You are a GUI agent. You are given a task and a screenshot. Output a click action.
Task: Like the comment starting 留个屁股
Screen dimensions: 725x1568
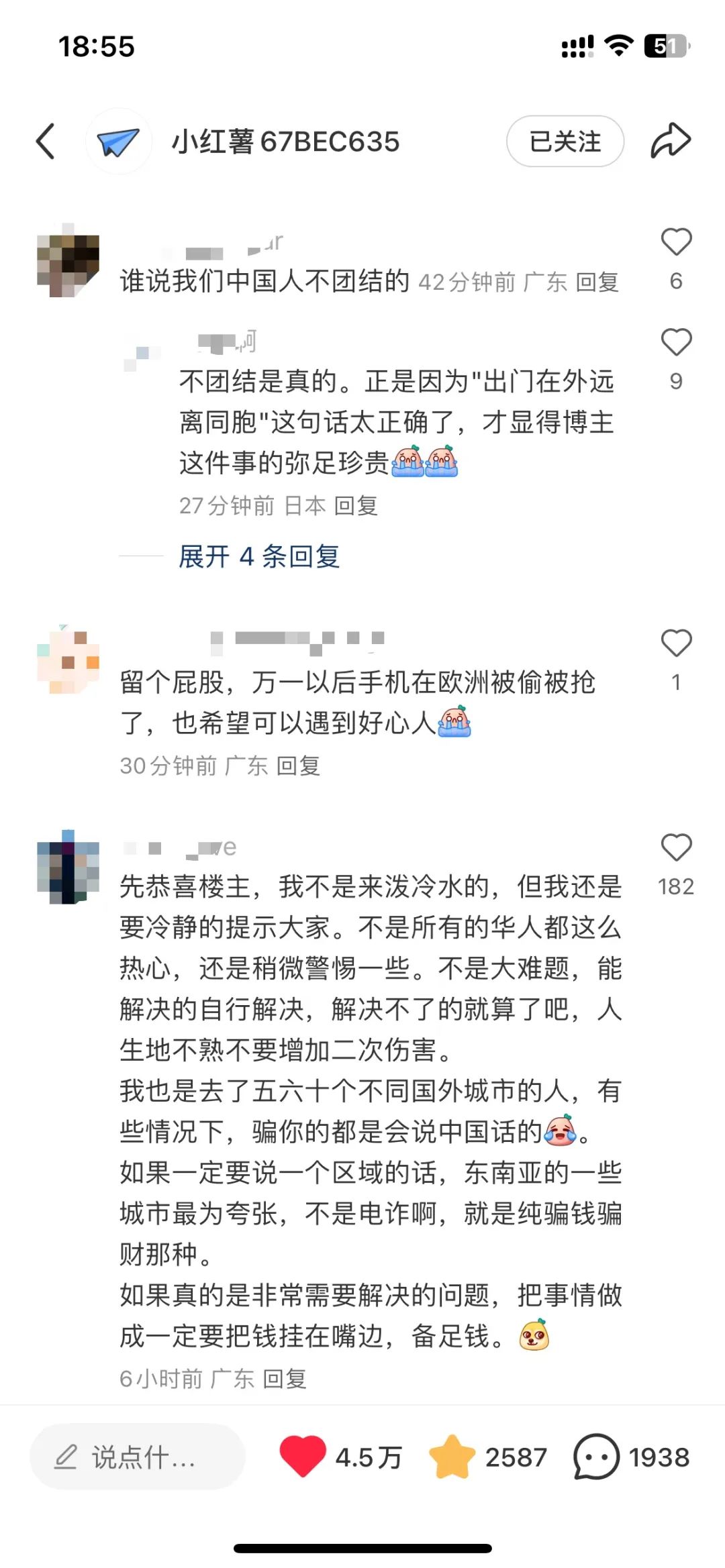click(676, 643)
